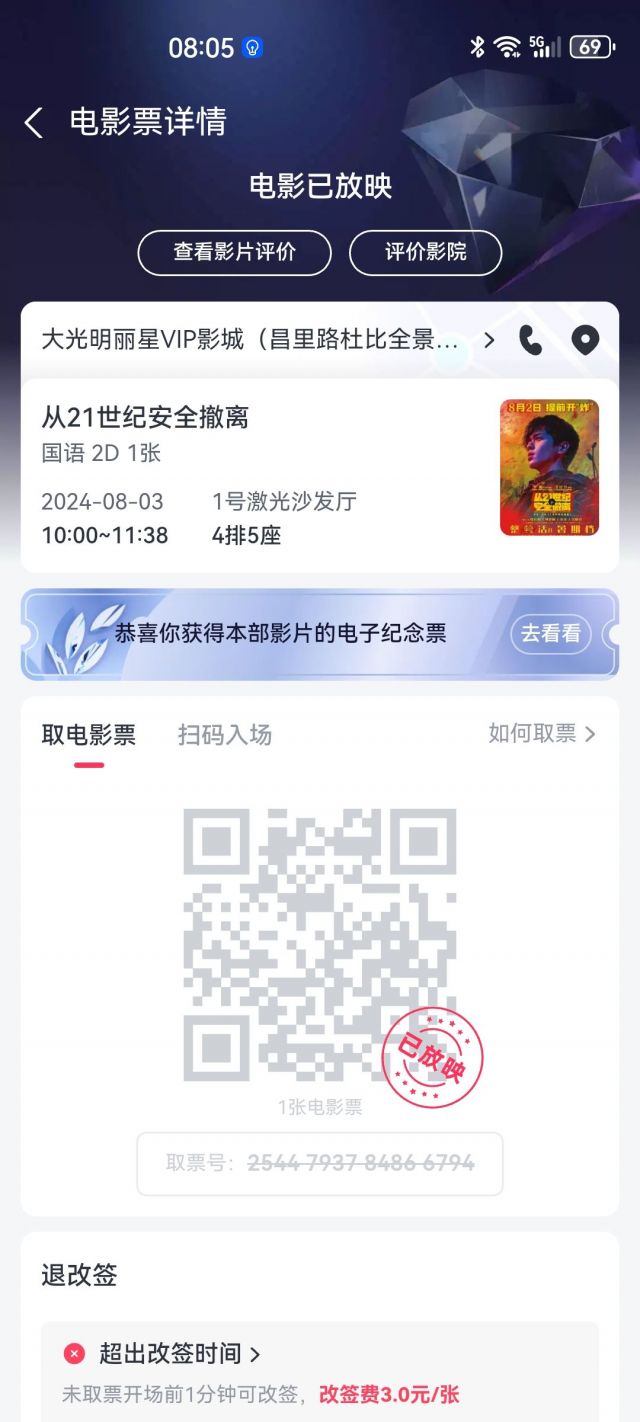Open the 如何取票 help link
This screenshot has width=640, height=1422.
coord(541,734)
